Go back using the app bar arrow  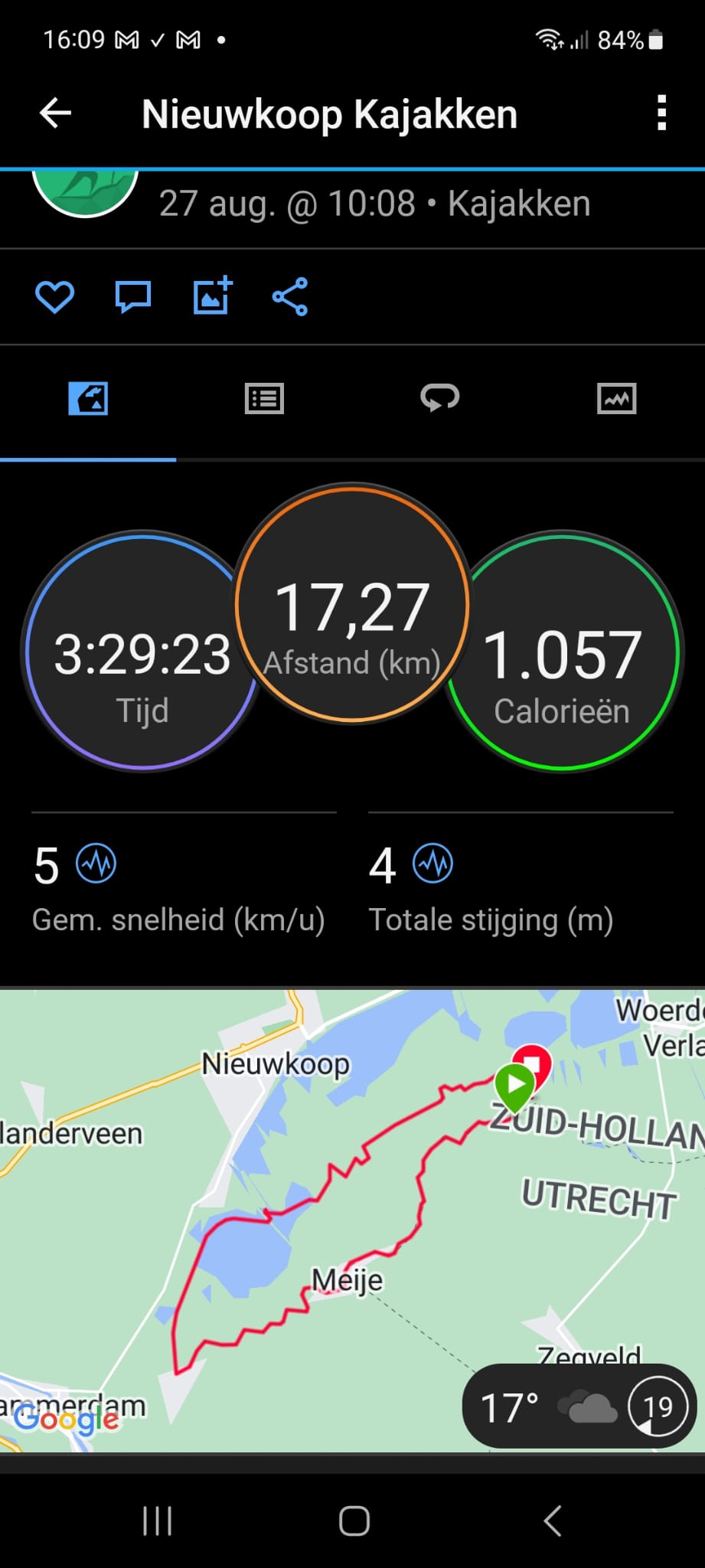[x=55, y=114]
